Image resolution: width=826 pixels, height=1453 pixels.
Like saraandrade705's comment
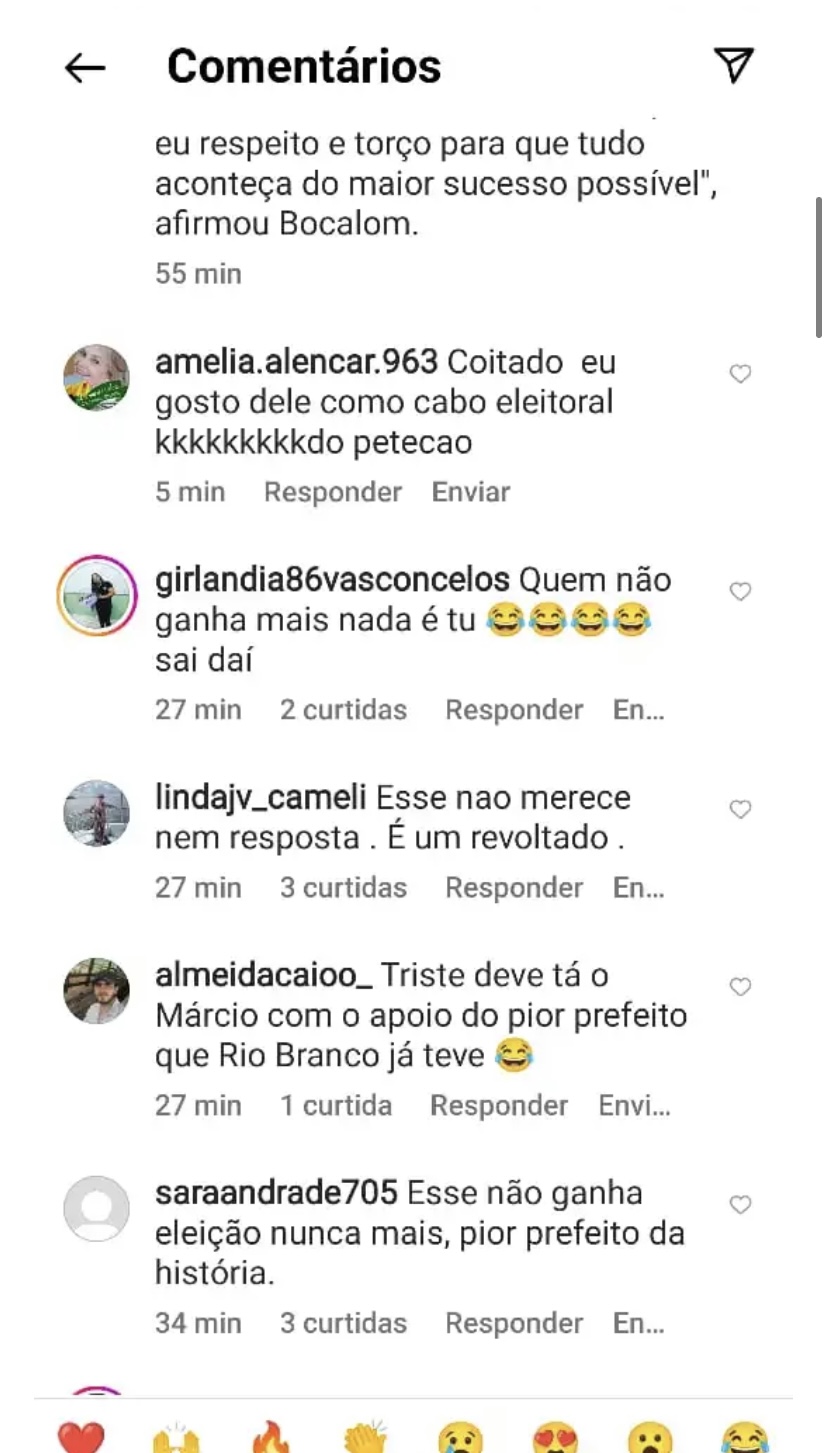(740, 1205)
